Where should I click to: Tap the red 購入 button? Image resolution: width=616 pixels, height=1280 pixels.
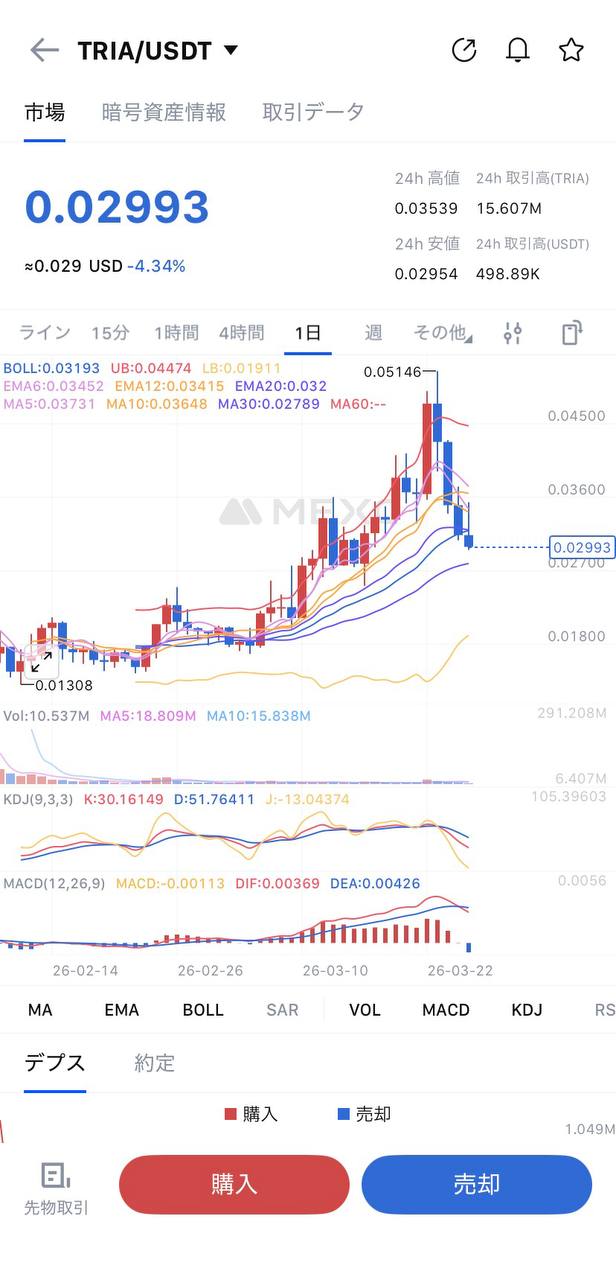pyautogui.click(x=234, y=1185)
